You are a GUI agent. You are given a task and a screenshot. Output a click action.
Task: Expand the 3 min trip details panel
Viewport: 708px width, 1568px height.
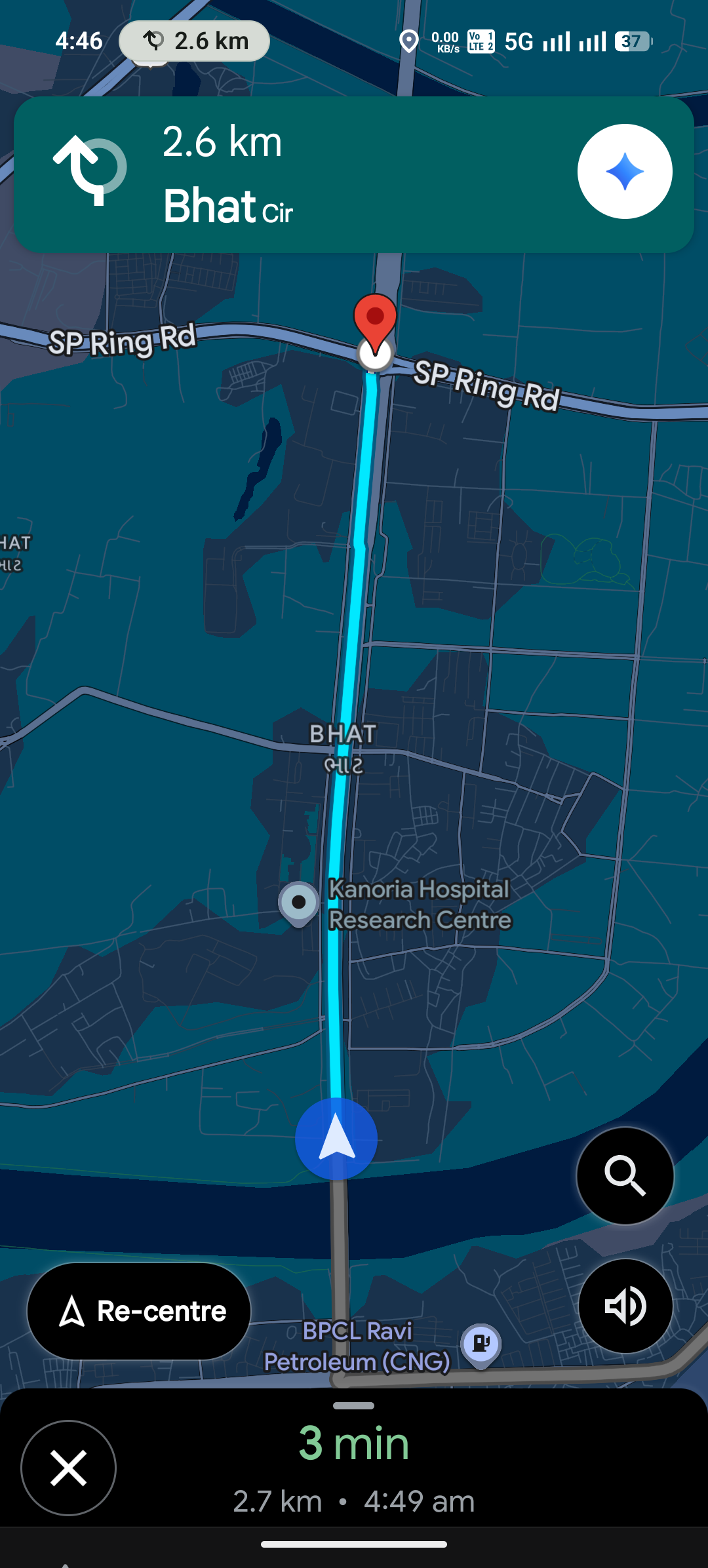[354, 1459]
